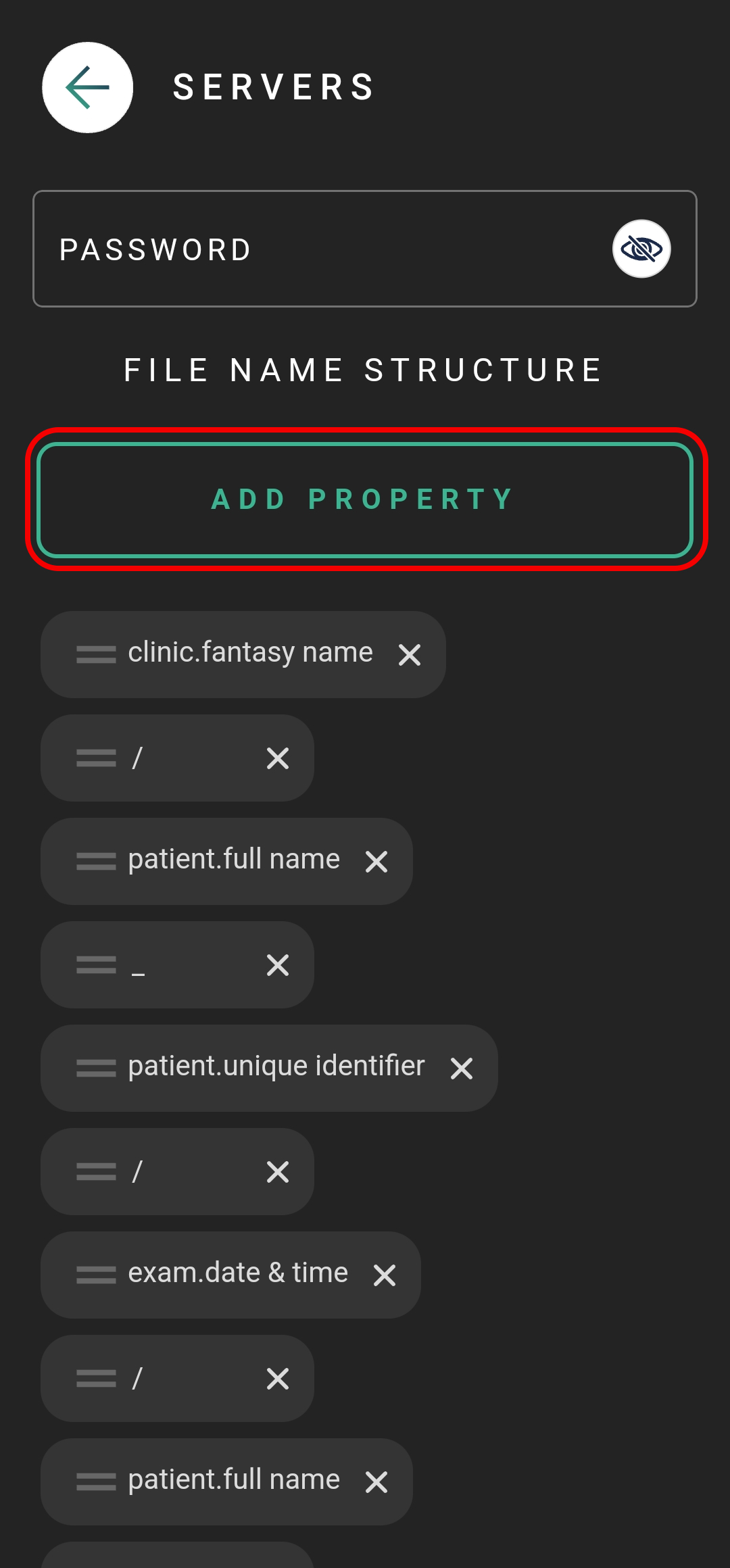
Task: Go back from the Servers screen
Action: [88, 88]
